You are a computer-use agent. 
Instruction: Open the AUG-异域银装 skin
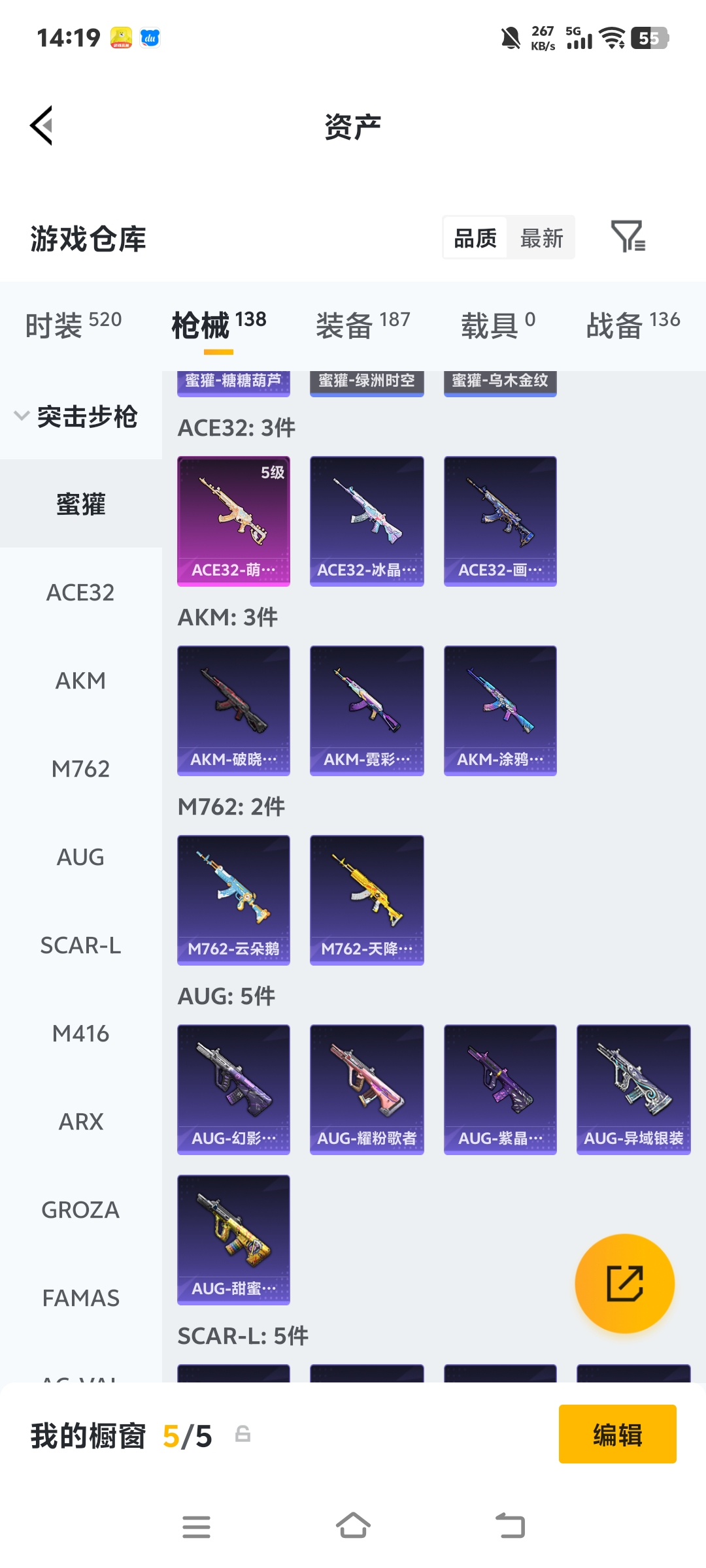pos(633,1089)
